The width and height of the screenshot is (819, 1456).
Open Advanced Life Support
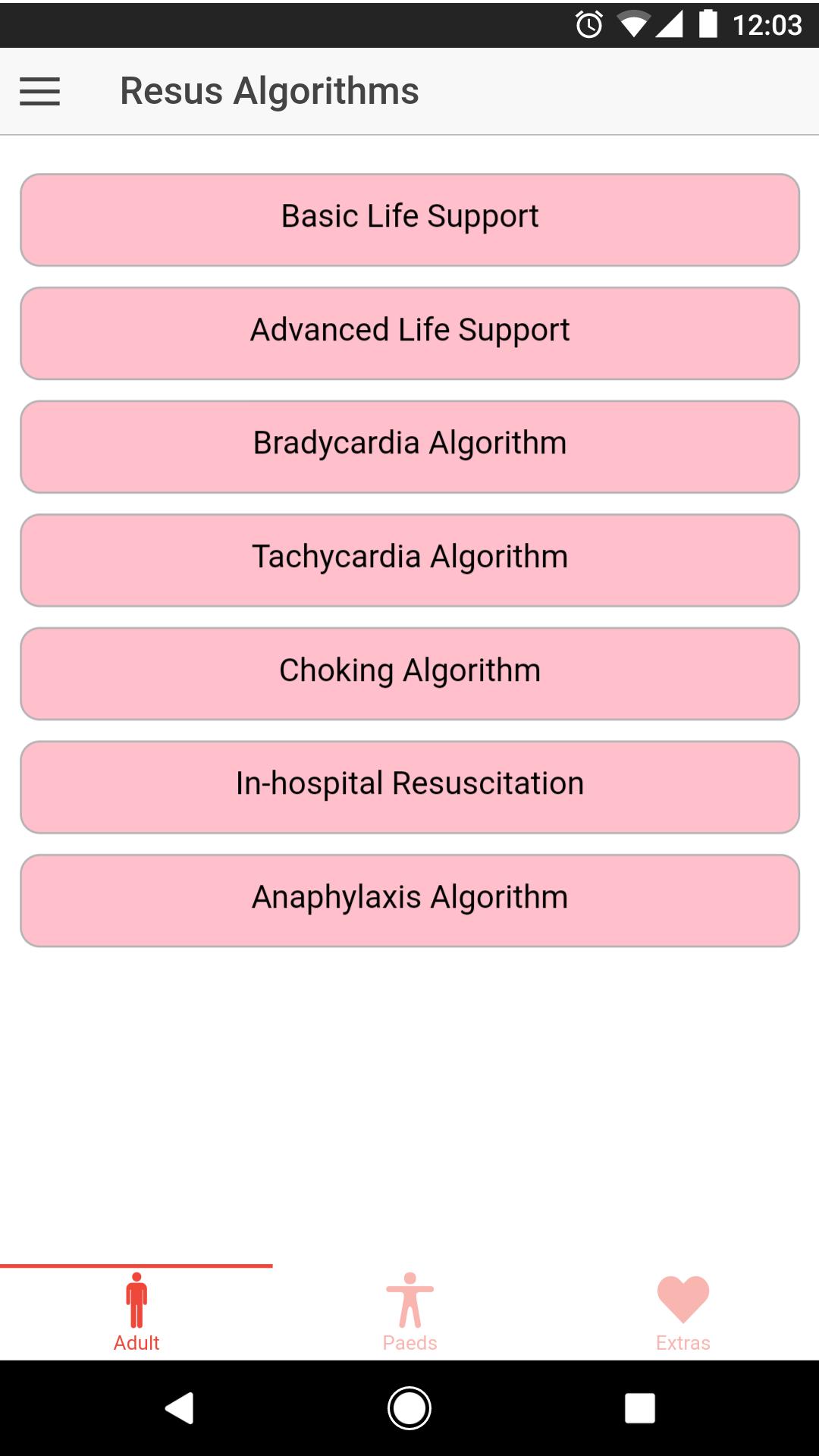[x=409, y=333]
